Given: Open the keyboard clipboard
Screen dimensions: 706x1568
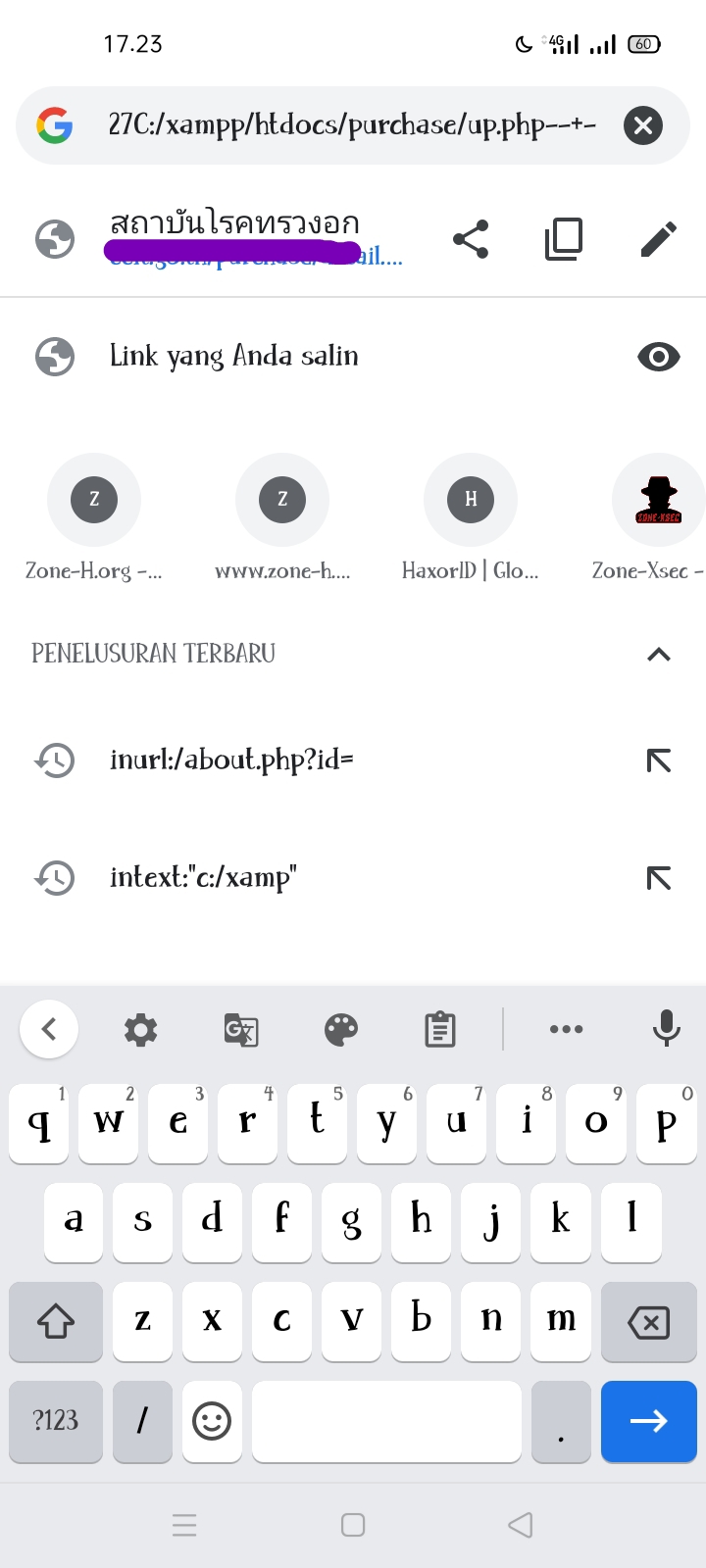Looking at the screenshot, I should coord(440,1030).
